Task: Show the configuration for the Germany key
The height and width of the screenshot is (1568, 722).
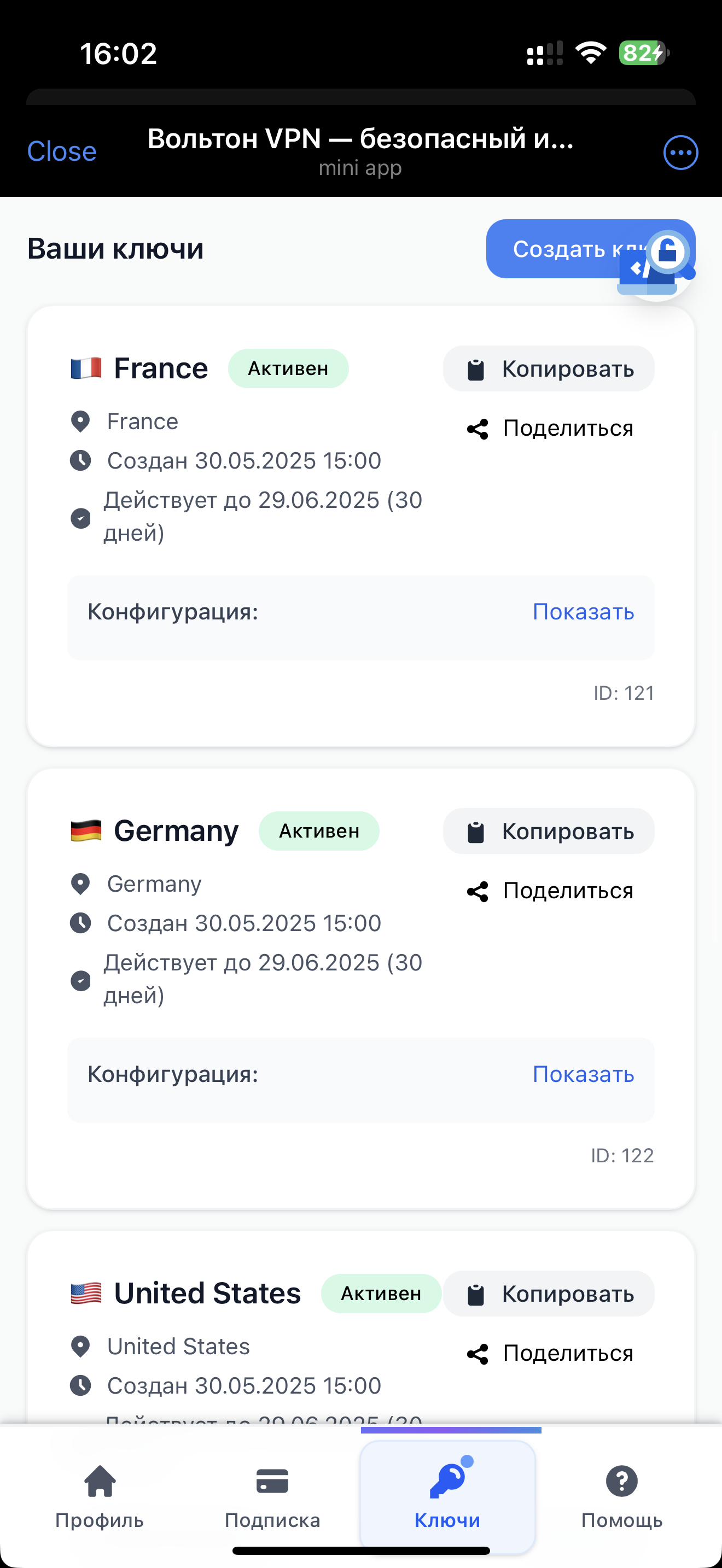Action: [583, 1074]
